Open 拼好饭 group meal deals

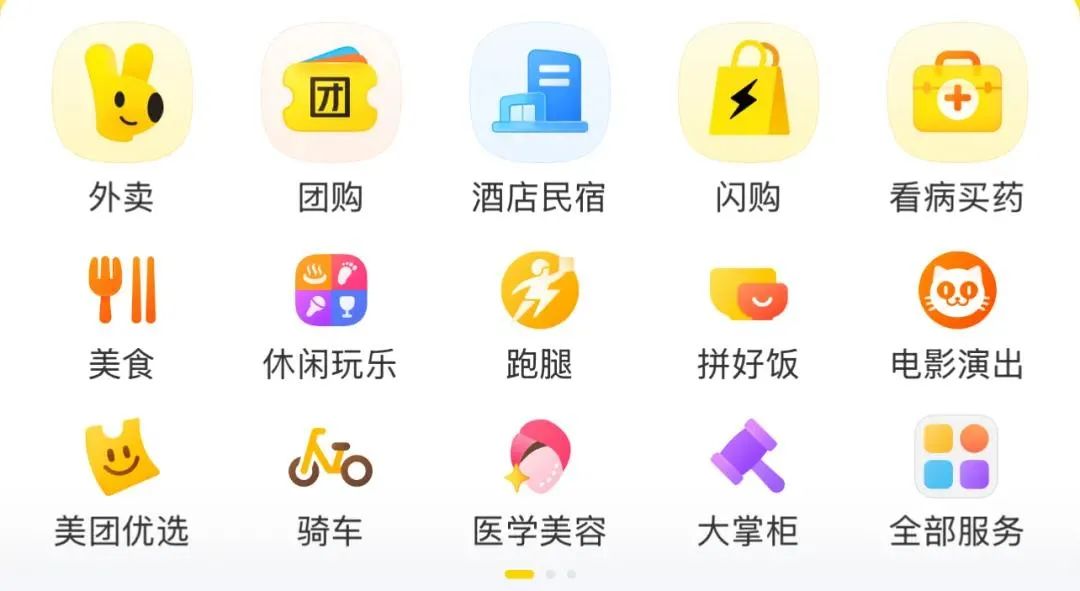coord(748,290)
